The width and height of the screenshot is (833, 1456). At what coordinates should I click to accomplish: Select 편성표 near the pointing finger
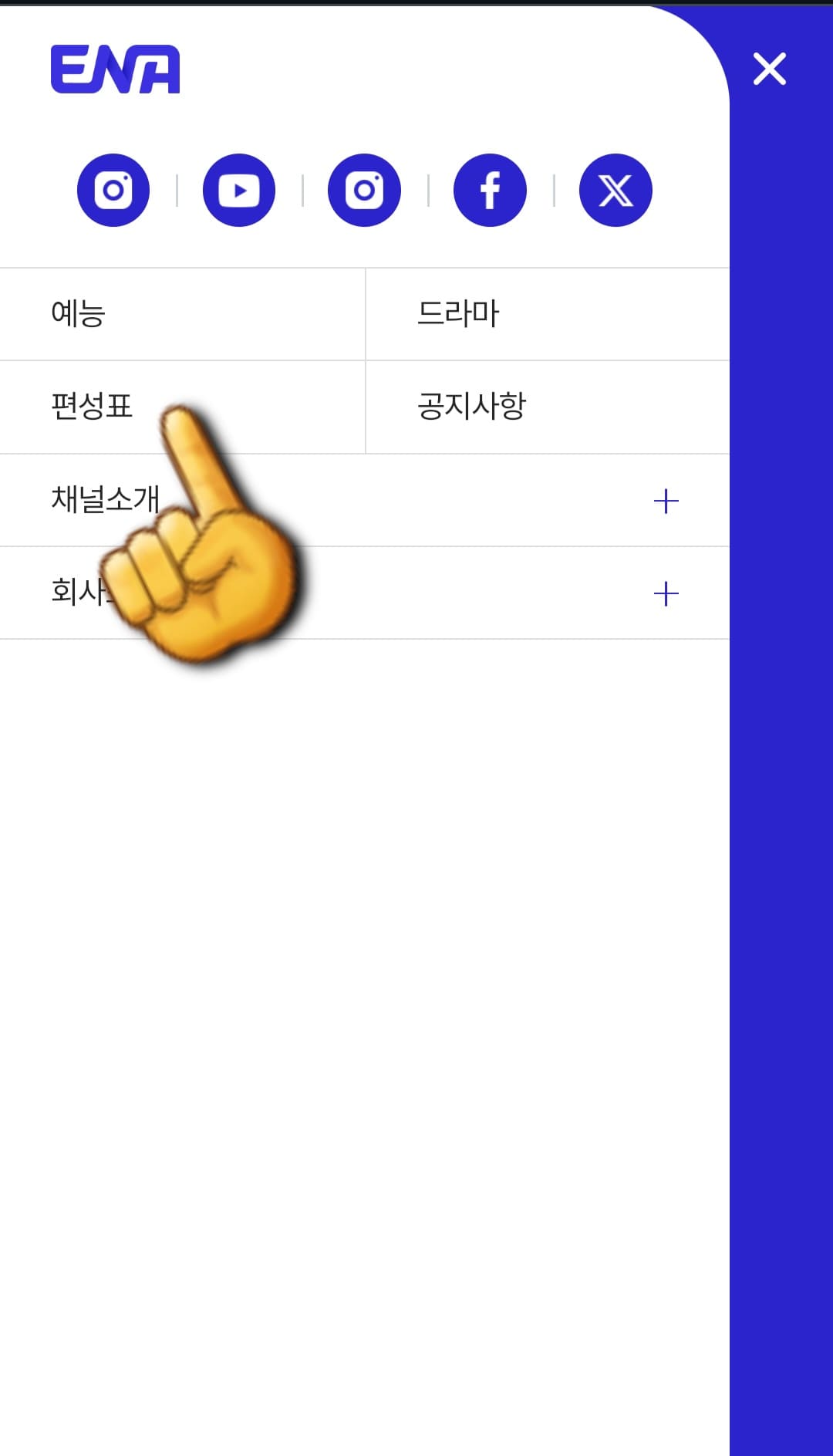click(91, 406)
